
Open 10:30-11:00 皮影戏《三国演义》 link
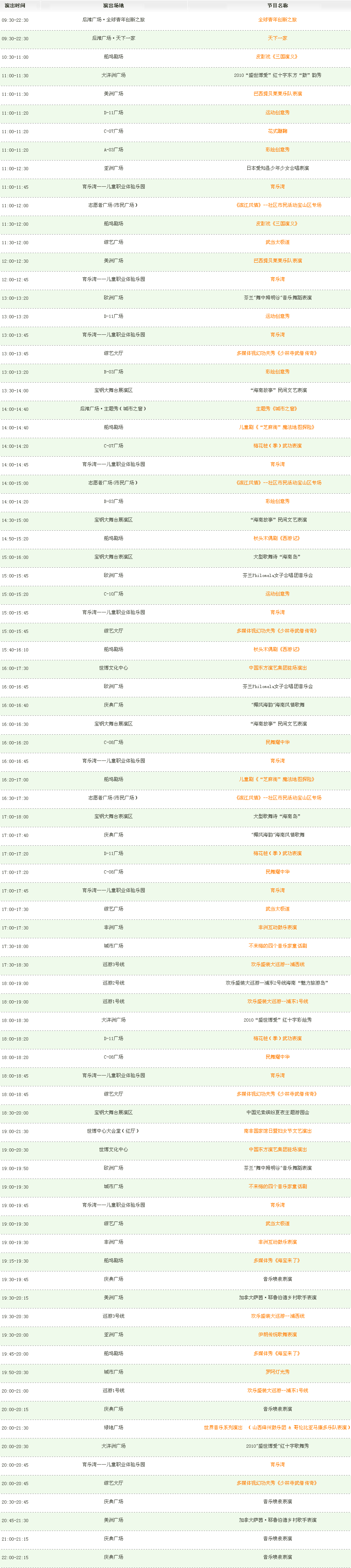click(x=277, y=57)
